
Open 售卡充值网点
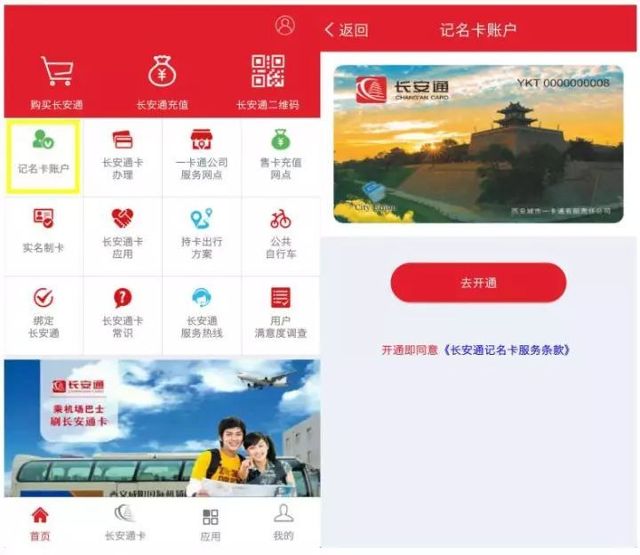pos(281,155)
